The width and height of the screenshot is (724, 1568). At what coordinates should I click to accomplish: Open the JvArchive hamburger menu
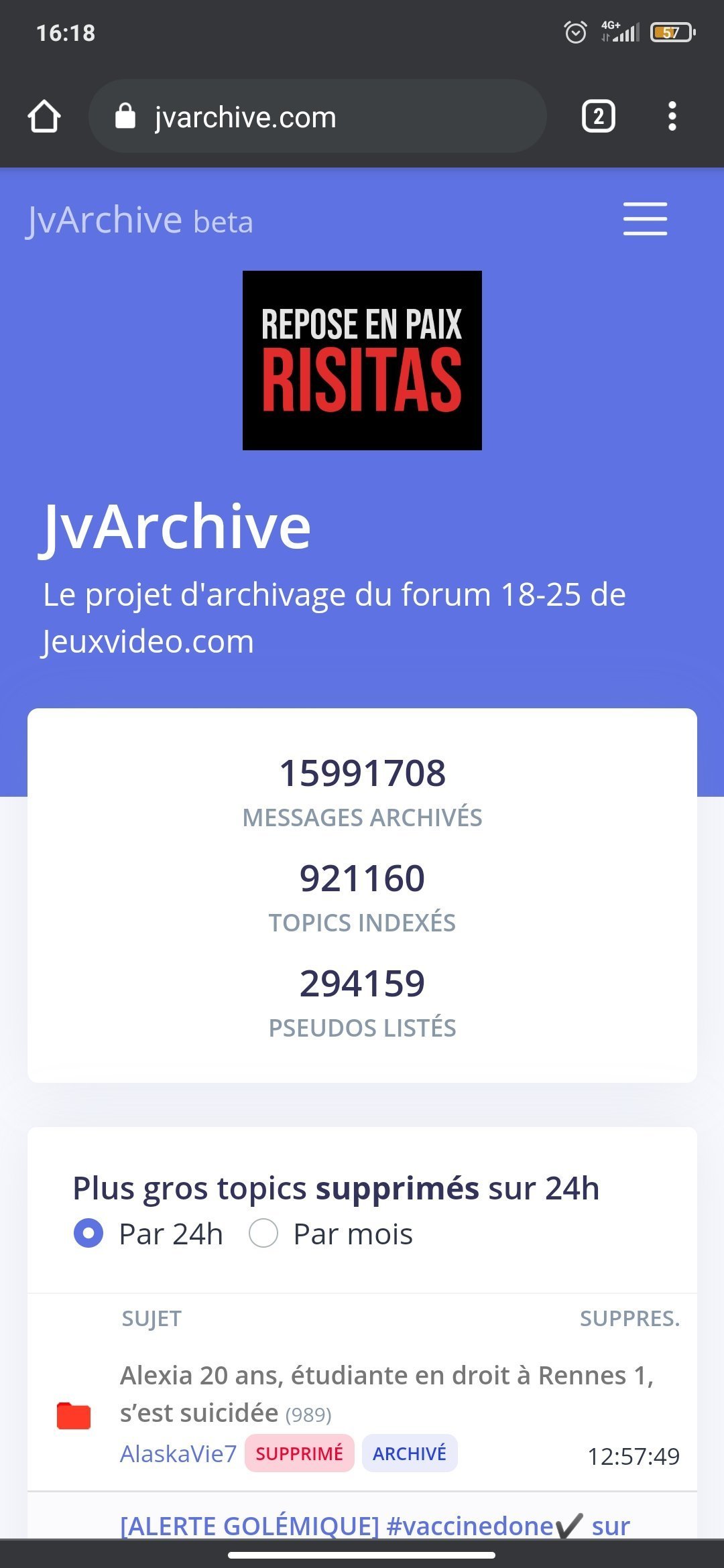pos(645,219)
